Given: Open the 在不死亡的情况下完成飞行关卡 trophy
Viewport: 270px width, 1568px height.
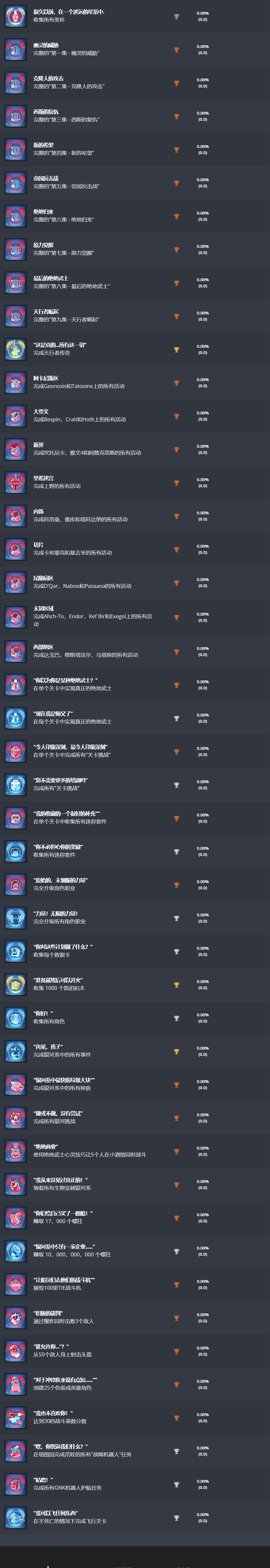Looking at the screenshot, I should pyautogui.click(x=91, y=1518).
